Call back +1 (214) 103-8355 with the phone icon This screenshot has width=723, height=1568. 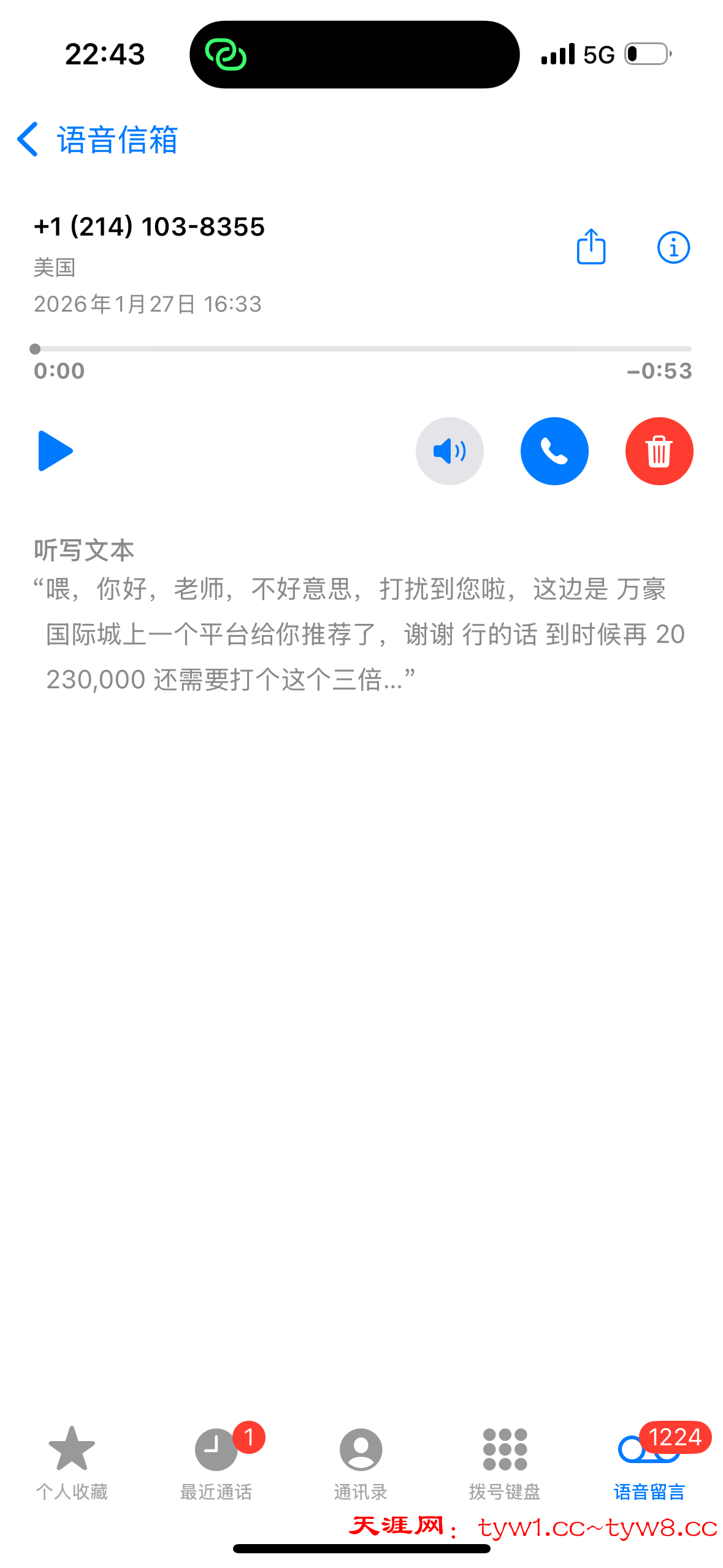click(x=554, y=451)
